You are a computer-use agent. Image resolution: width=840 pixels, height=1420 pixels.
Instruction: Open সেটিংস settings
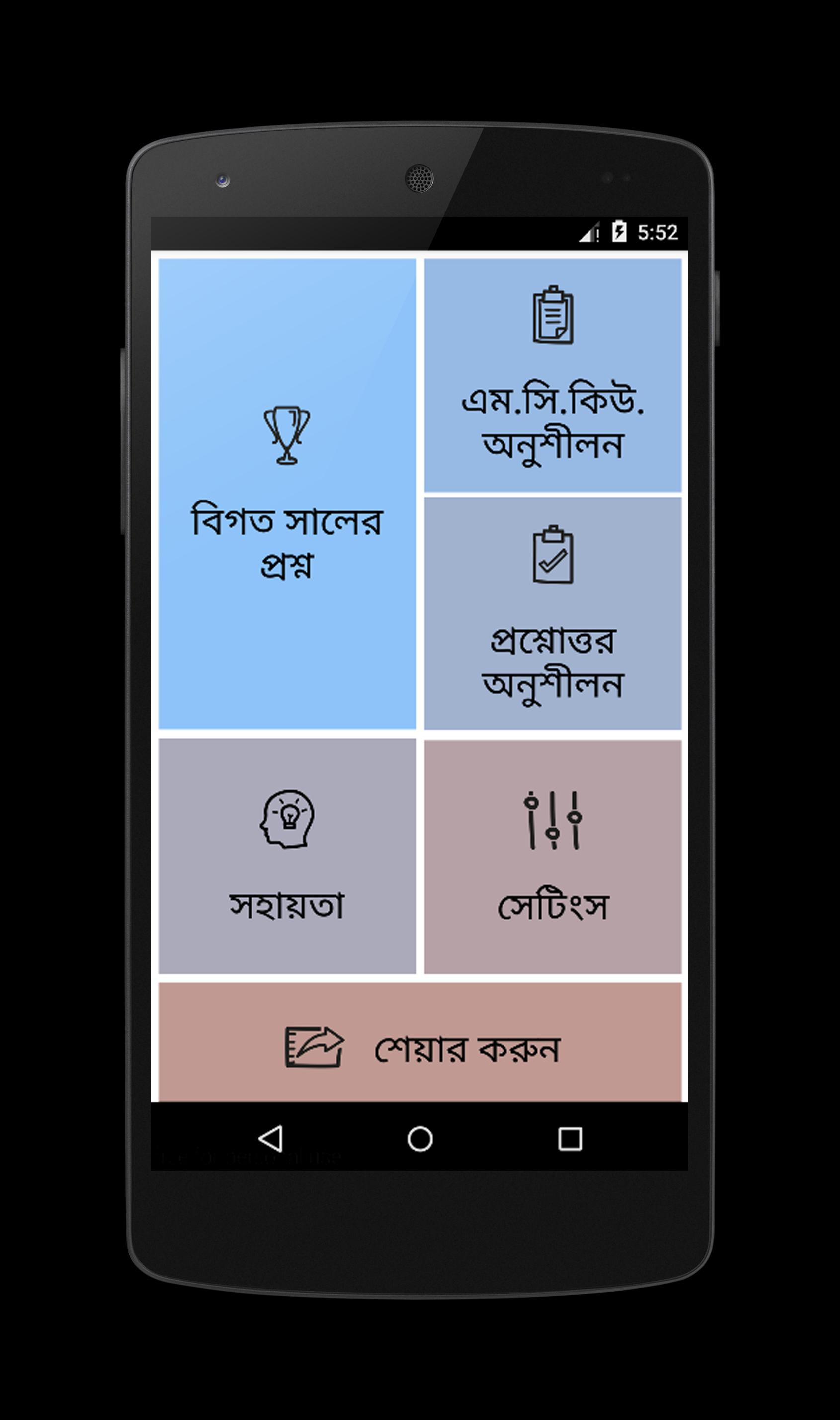(552, 856)
